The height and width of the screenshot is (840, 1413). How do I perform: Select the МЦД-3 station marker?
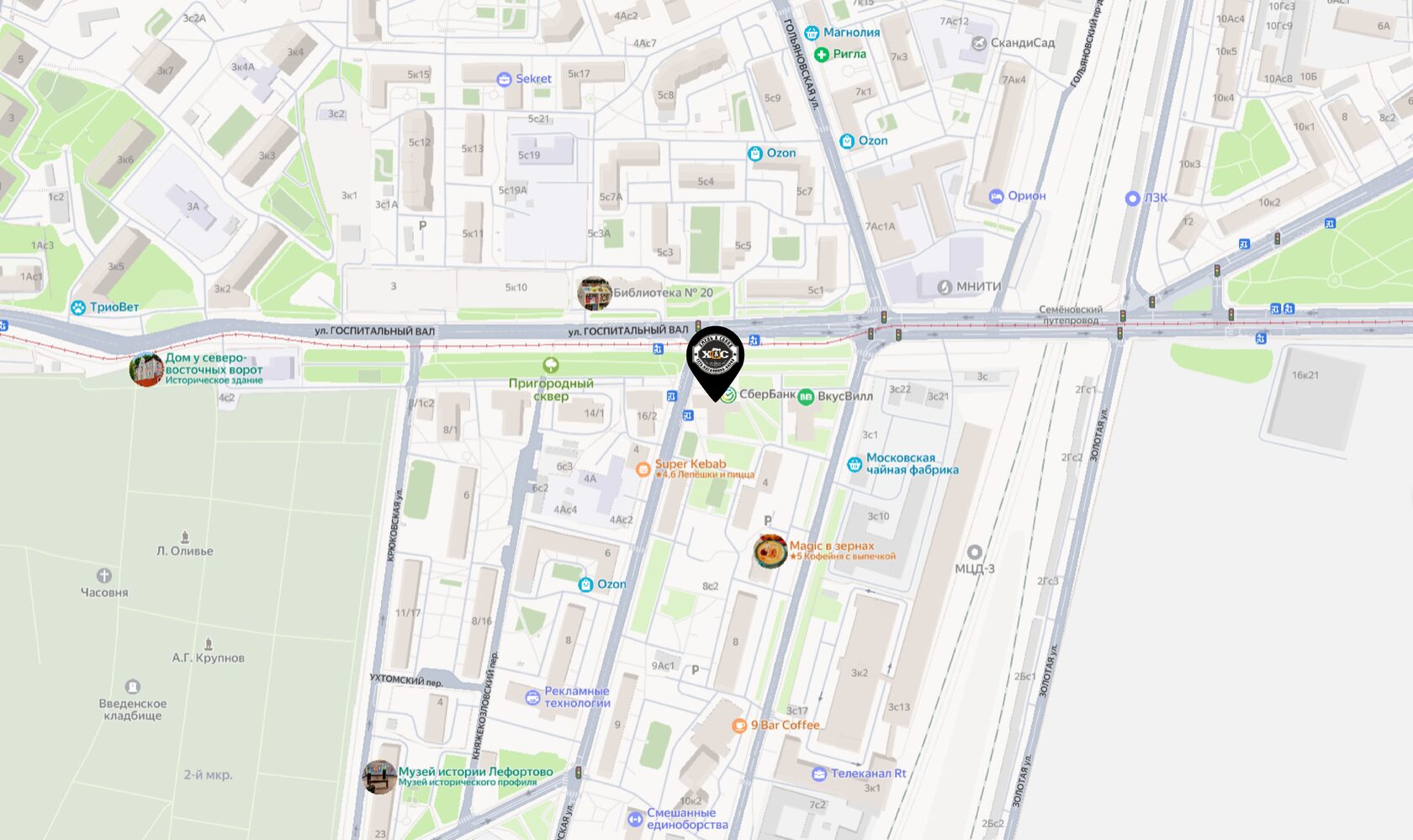974,552
